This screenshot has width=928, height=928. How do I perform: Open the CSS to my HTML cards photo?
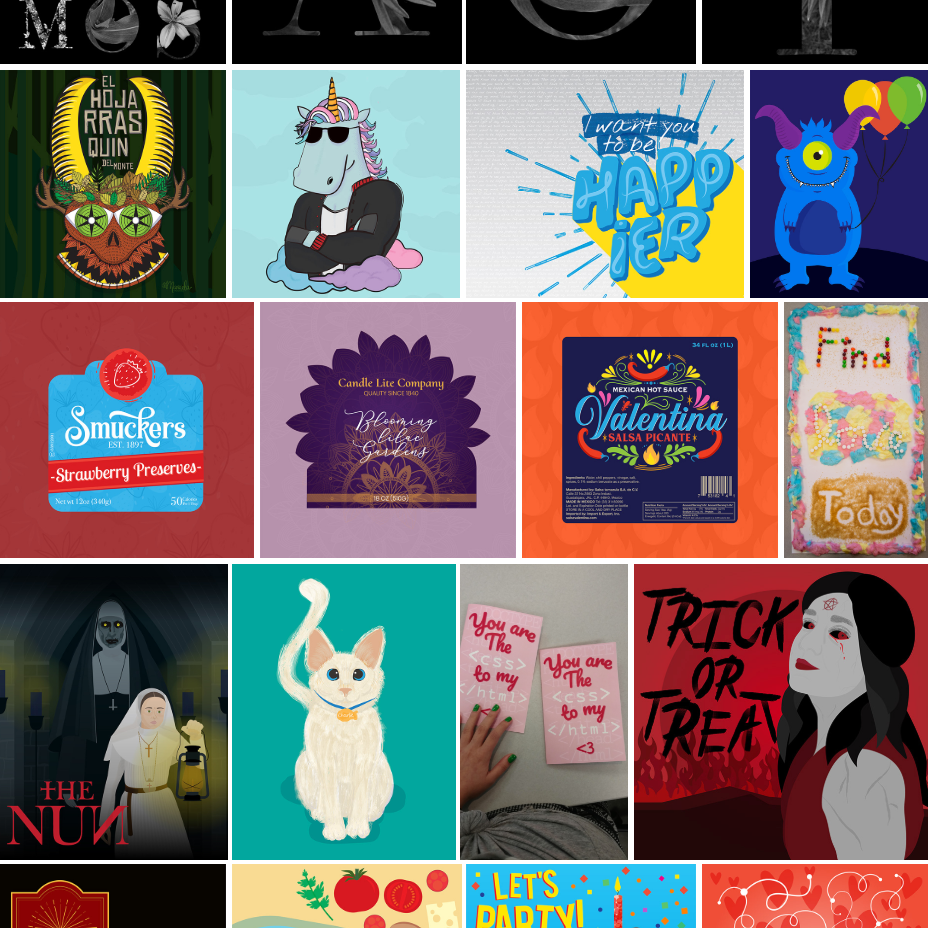coord(544,711)
